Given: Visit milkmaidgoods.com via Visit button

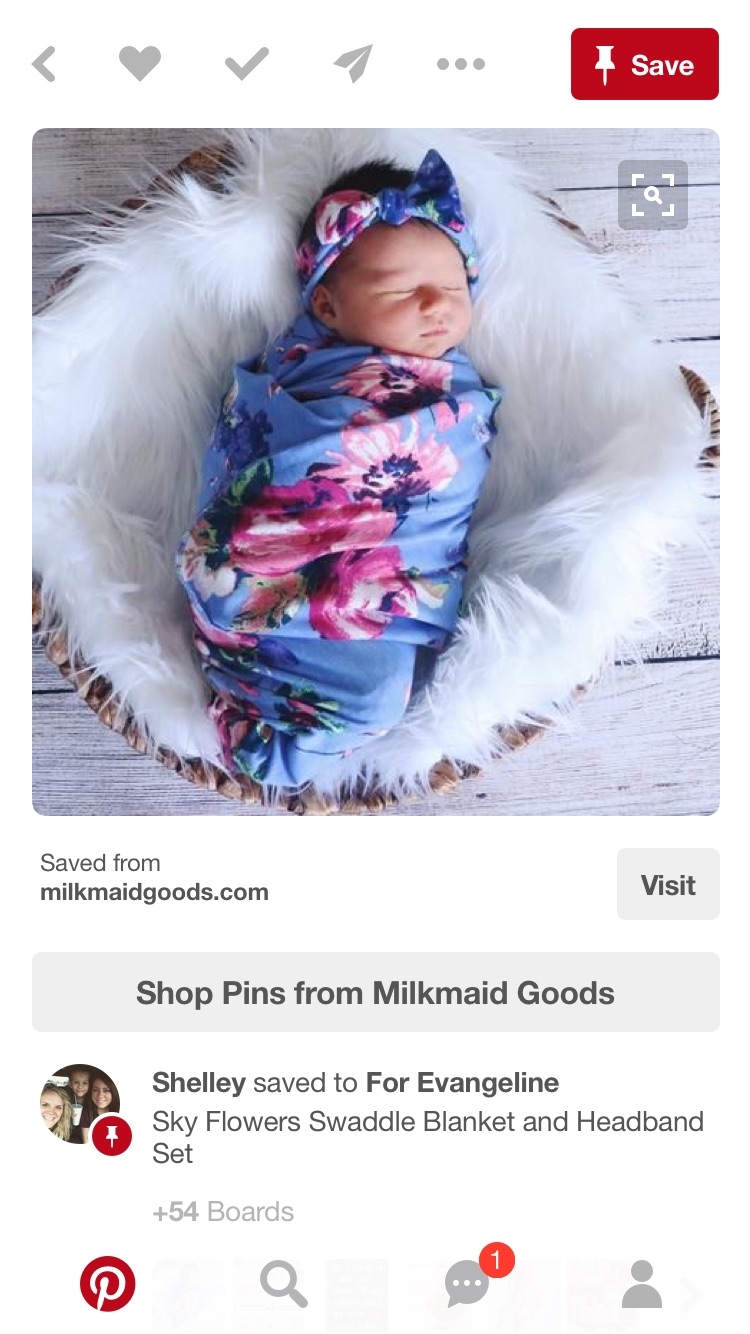Looking at the screenshot, I should coord(668,884).
